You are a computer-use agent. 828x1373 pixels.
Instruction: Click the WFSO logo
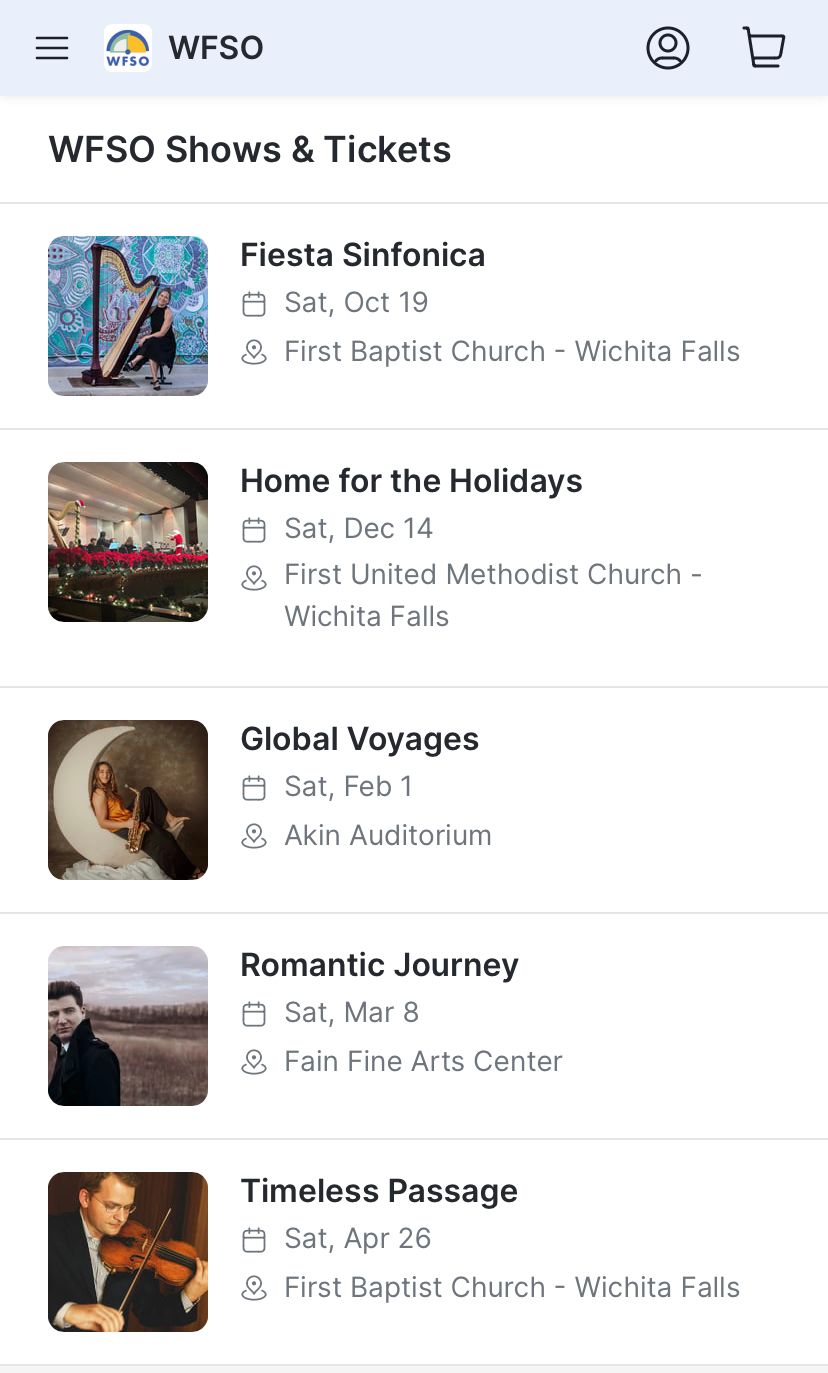tap(128, 47)
